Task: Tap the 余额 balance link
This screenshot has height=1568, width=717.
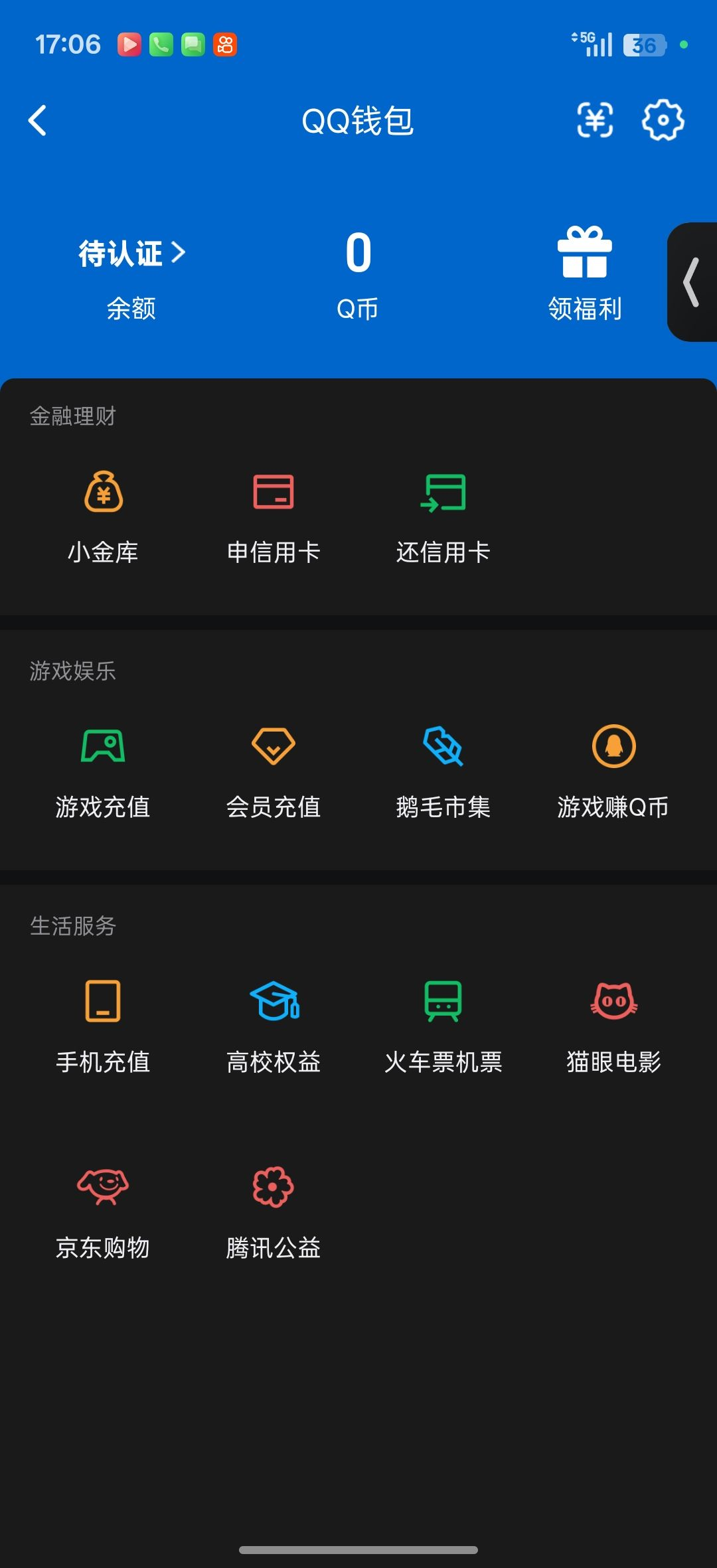Action: click(131, 308)
